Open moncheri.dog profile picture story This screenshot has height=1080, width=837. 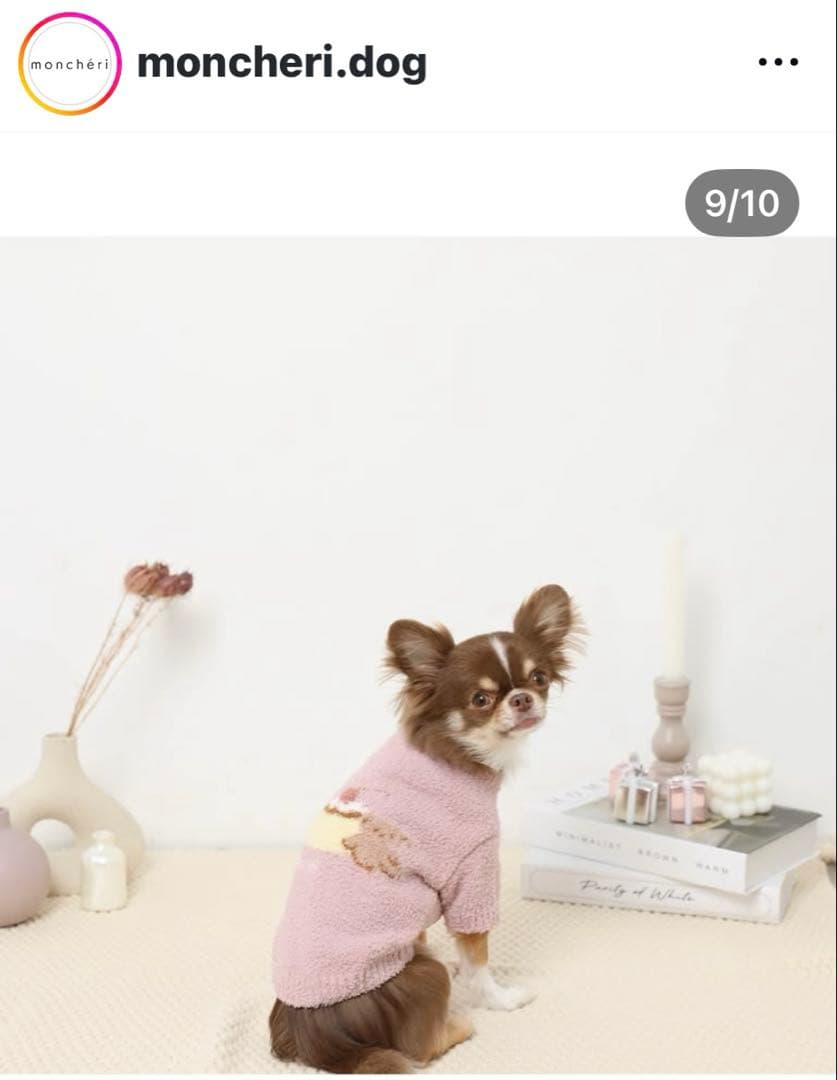(69, 64)
